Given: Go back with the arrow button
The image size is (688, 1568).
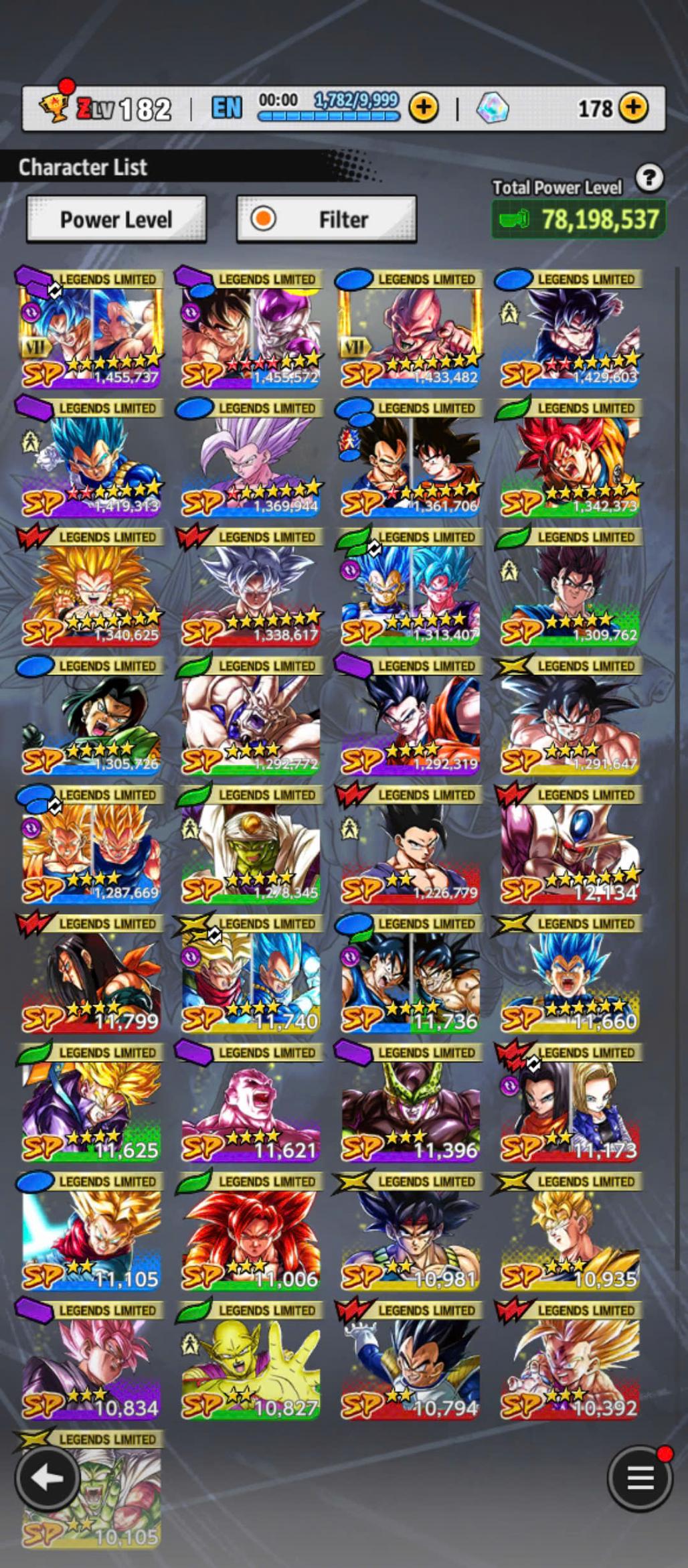Looking at the screenshot, I should coord(46,1477).
